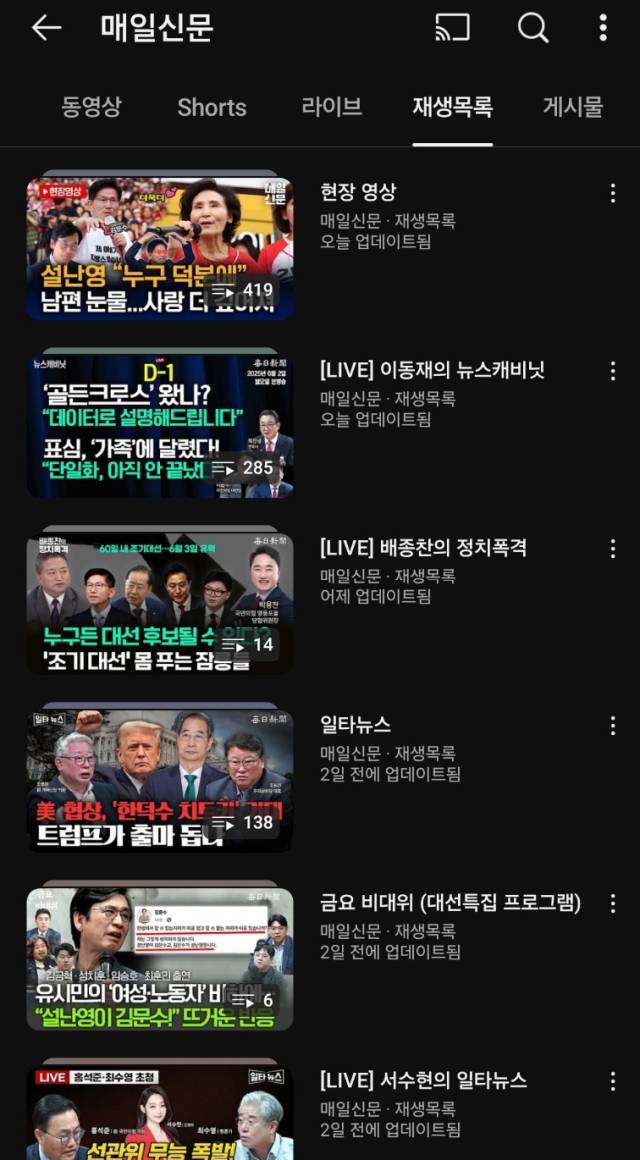Open options for 현장 영상 playlist

coord(613,194)
